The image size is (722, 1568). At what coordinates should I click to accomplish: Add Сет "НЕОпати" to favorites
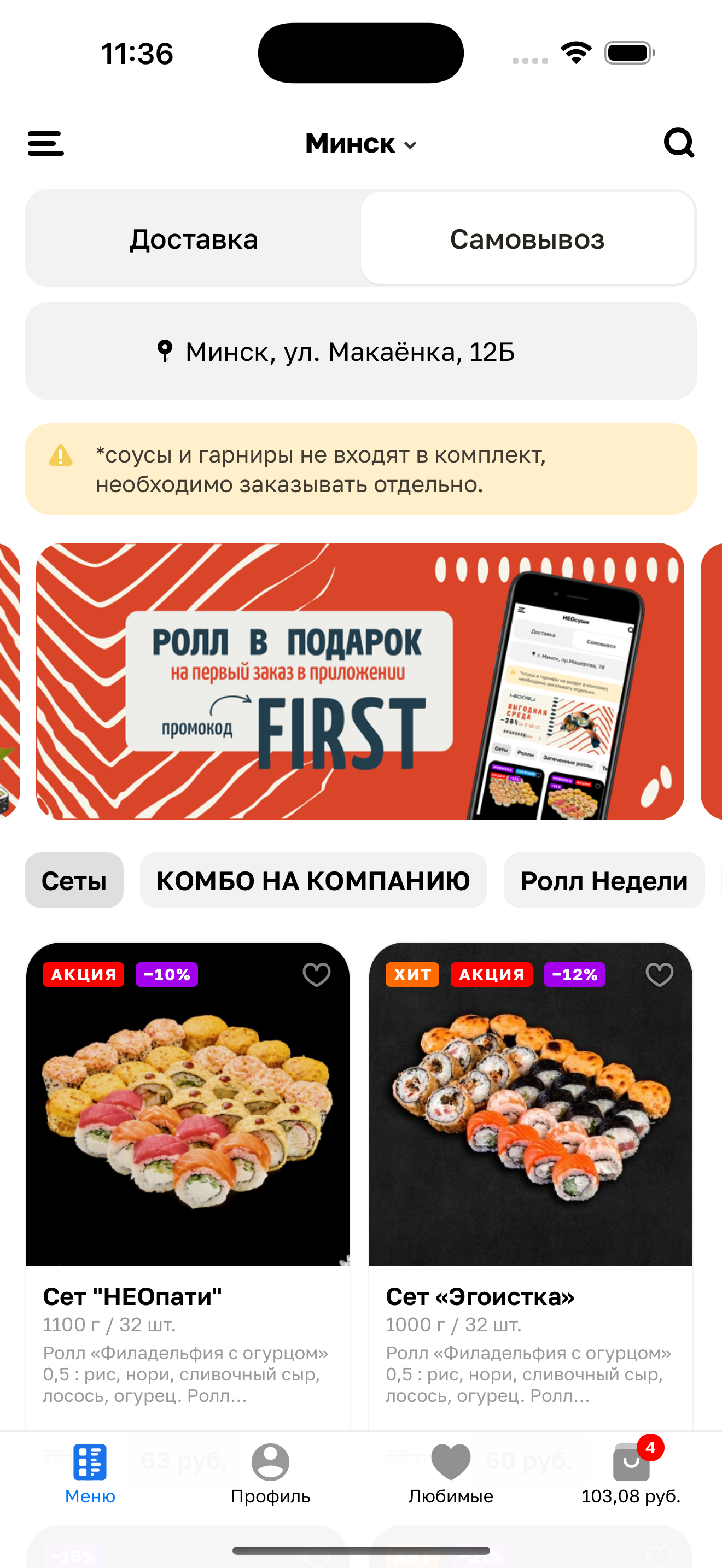point(317,974)
